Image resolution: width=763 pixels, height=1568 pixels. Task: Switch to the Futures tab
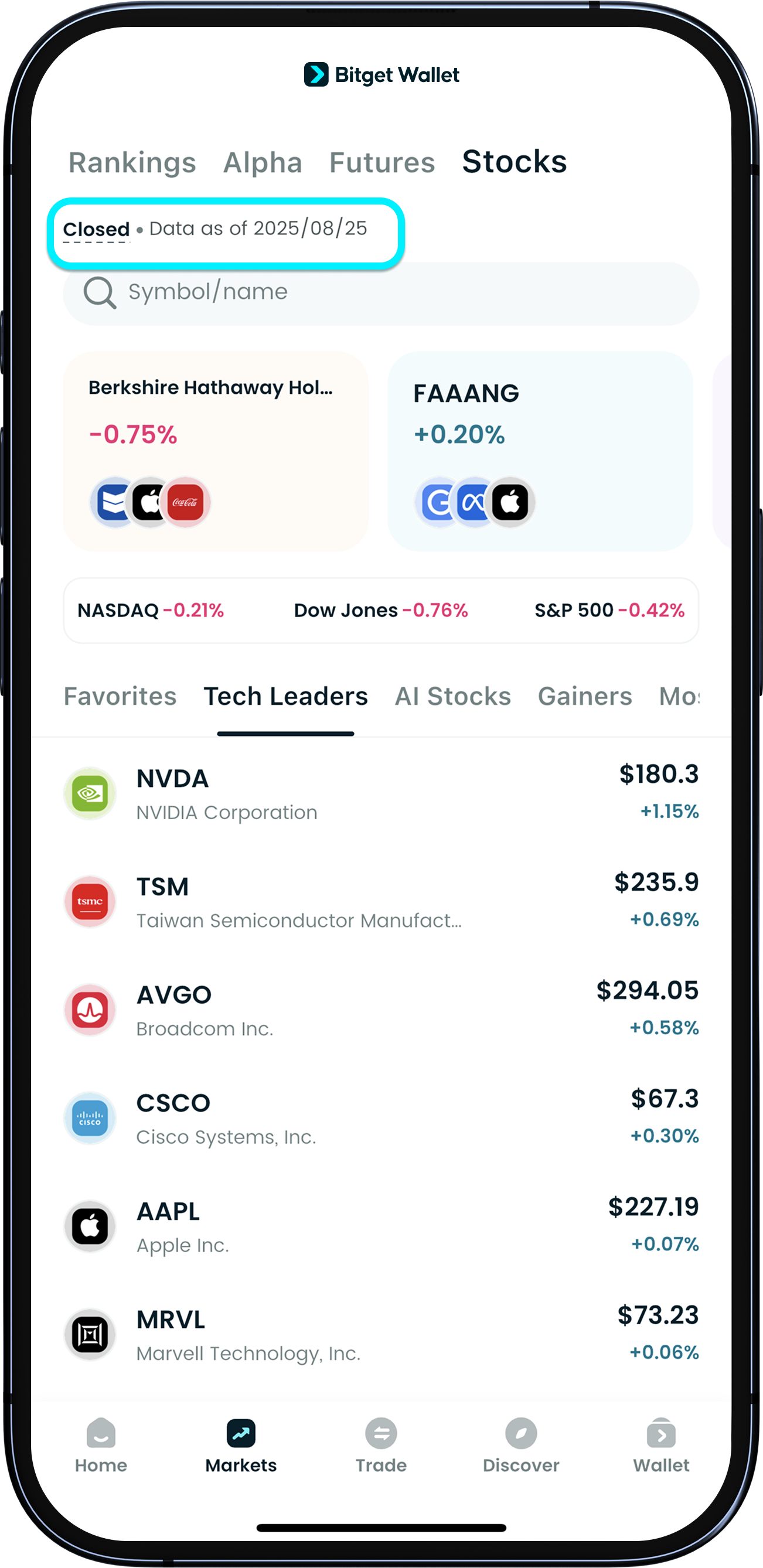point(382,162)
